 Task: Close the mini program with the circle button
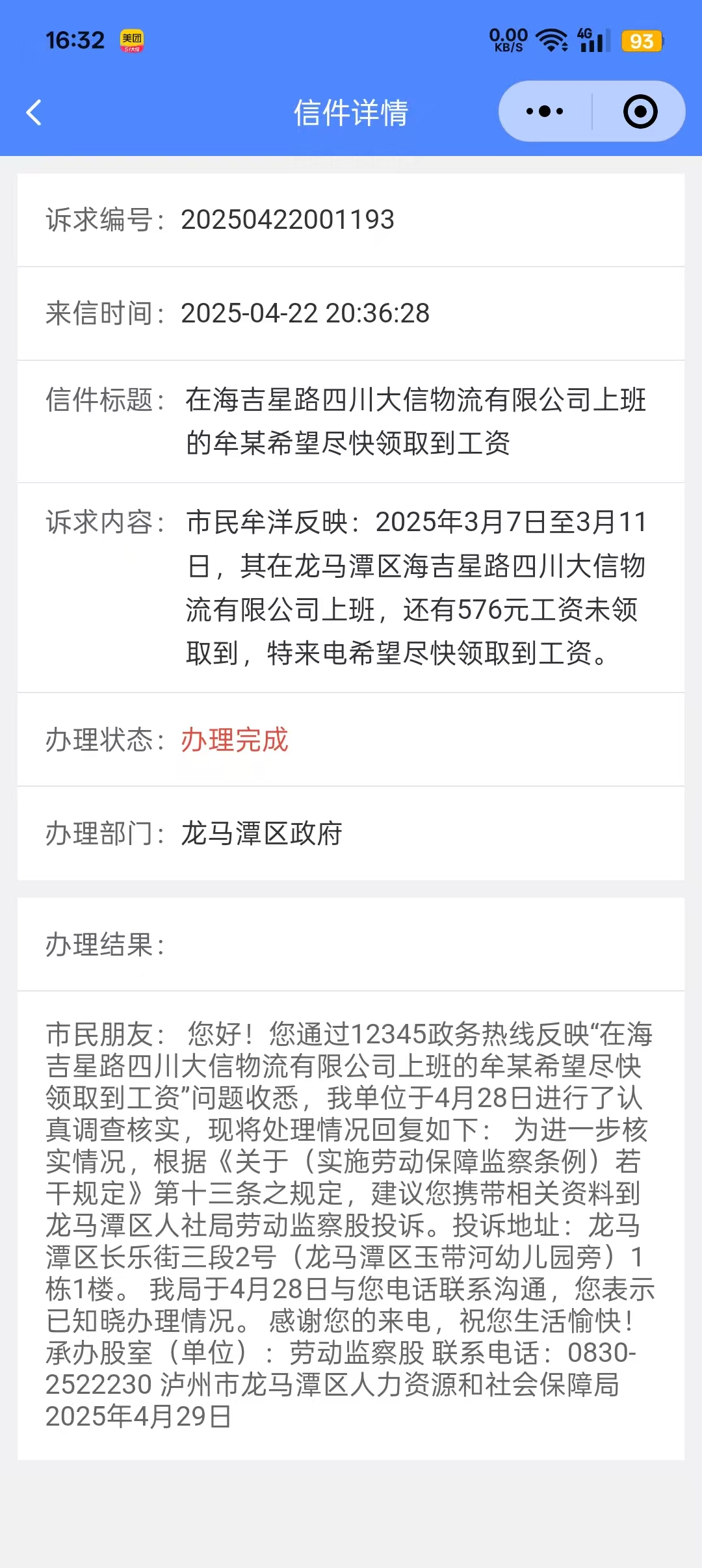(640, 112)
